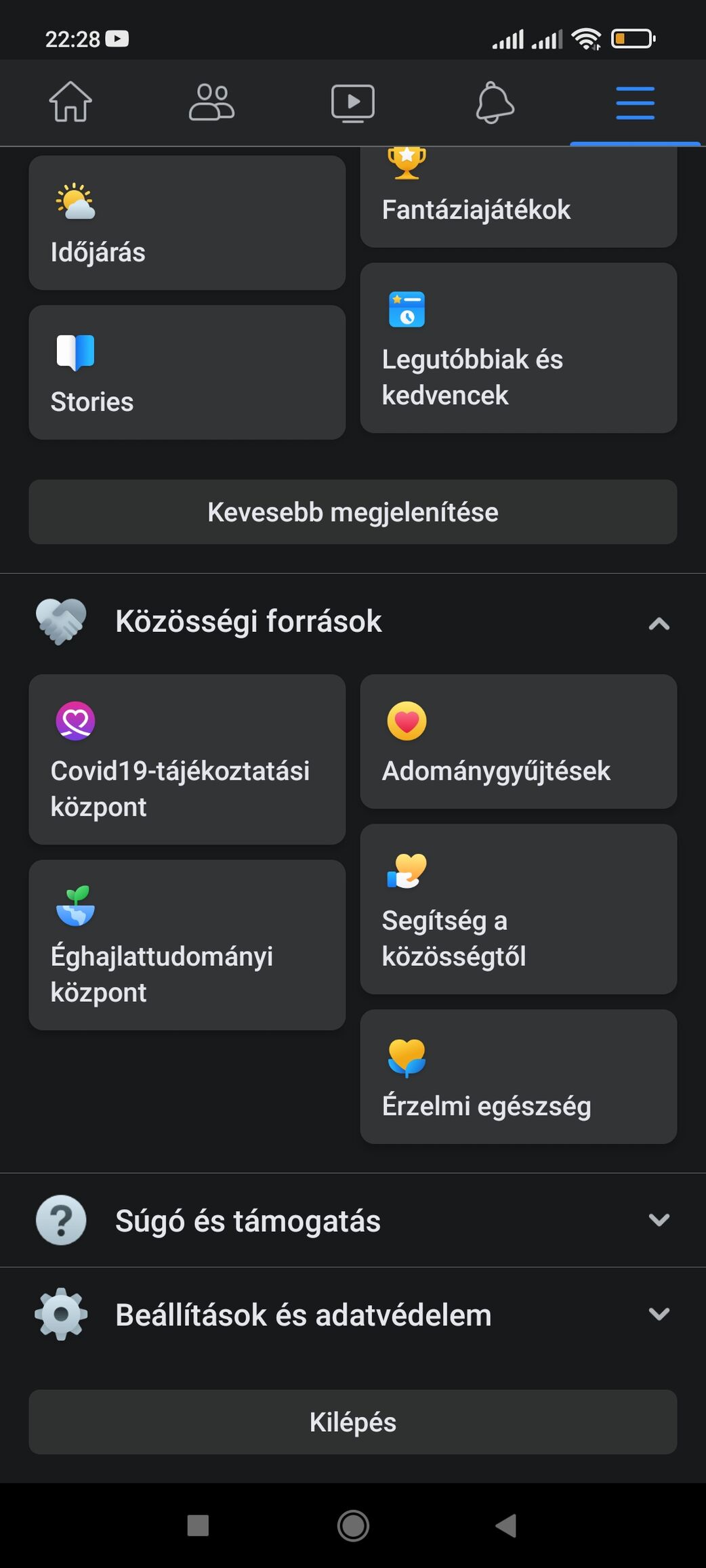The image size is (706, 1568).
Task: Go to the Facebook home feed tab
Action: [70, 102]
